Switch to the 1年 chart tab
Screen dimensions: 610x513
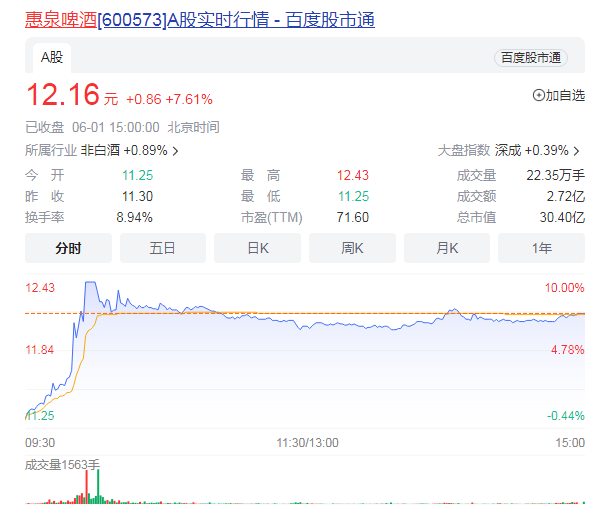click(x=541, y=248)
